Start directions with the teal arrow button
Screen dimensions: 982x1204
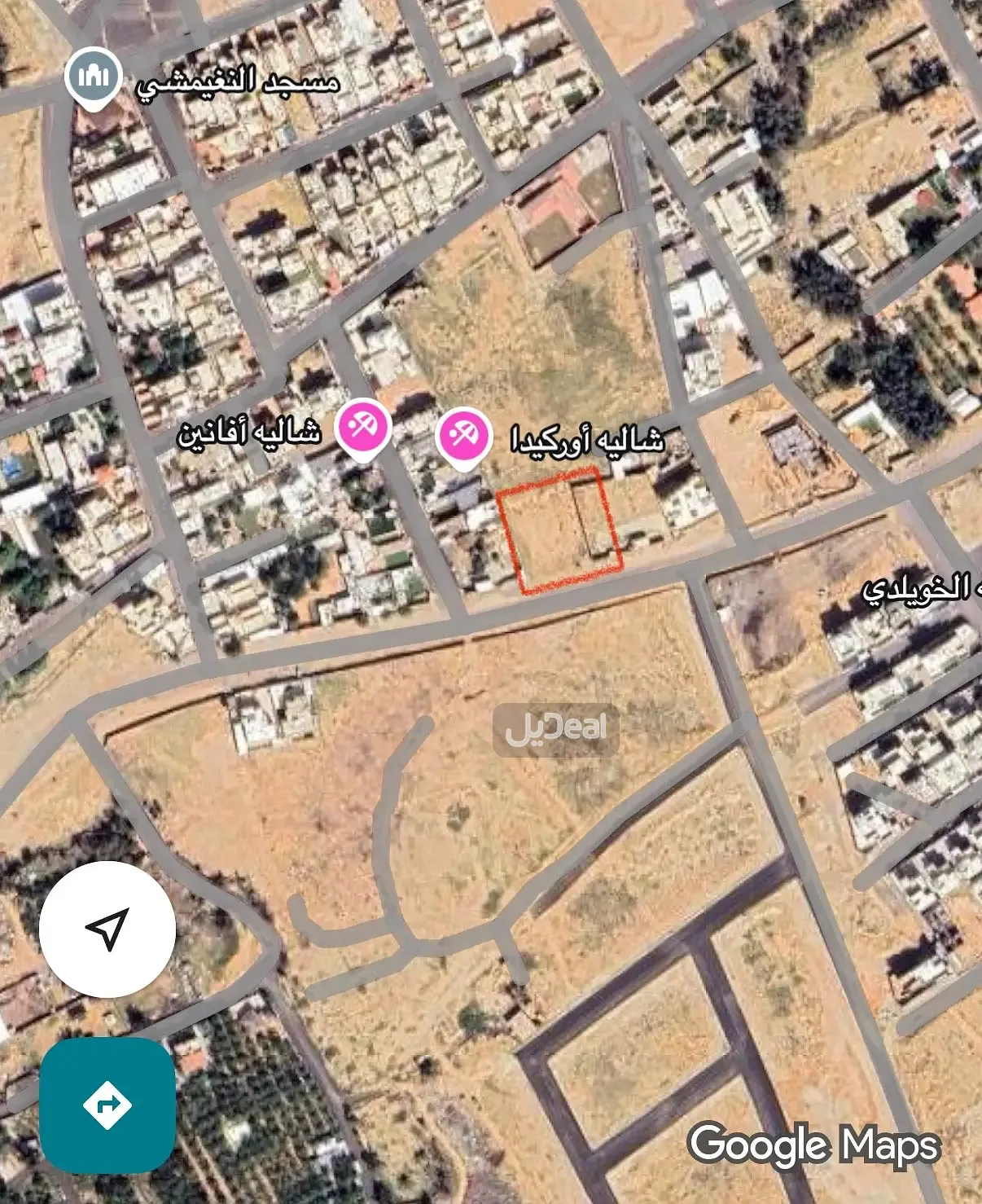[107, 1105]
